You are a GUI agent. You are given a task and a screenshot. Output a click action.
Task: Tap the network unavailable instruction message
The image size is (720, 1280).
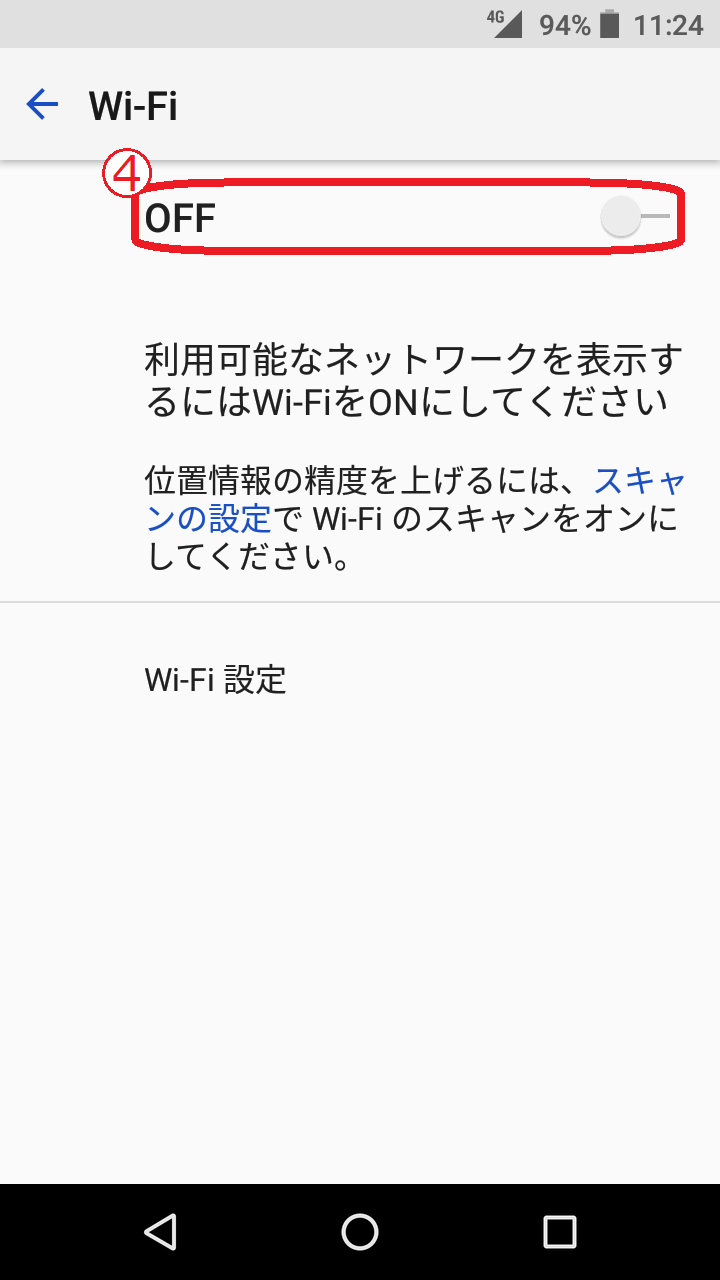click(x=413, y=381)
